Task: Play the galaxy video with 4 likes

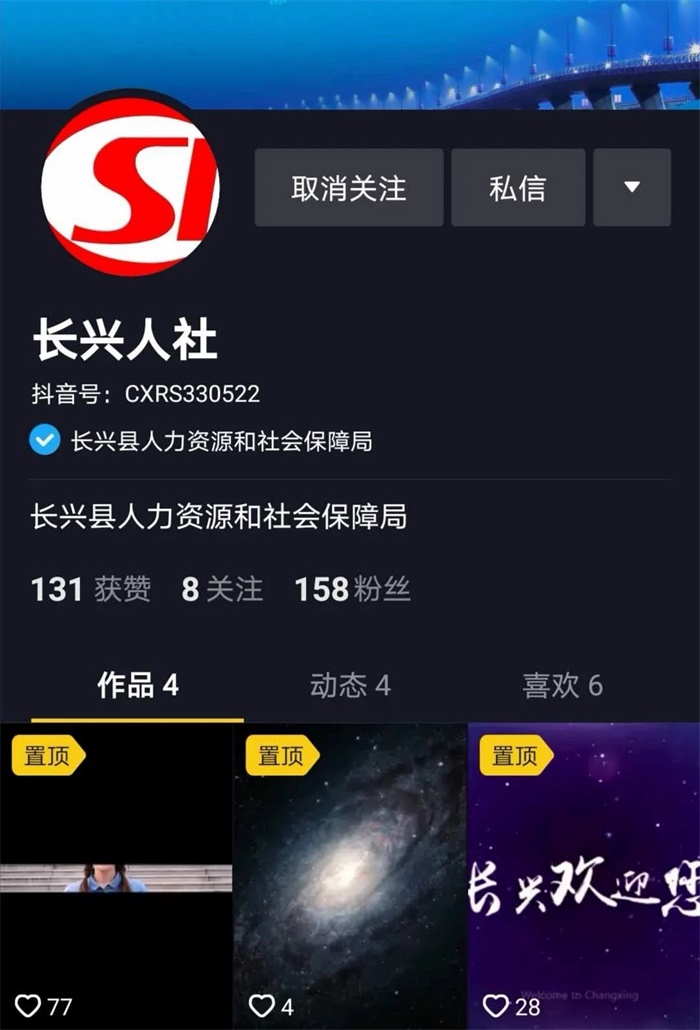Action: click(x=350, y=876)
